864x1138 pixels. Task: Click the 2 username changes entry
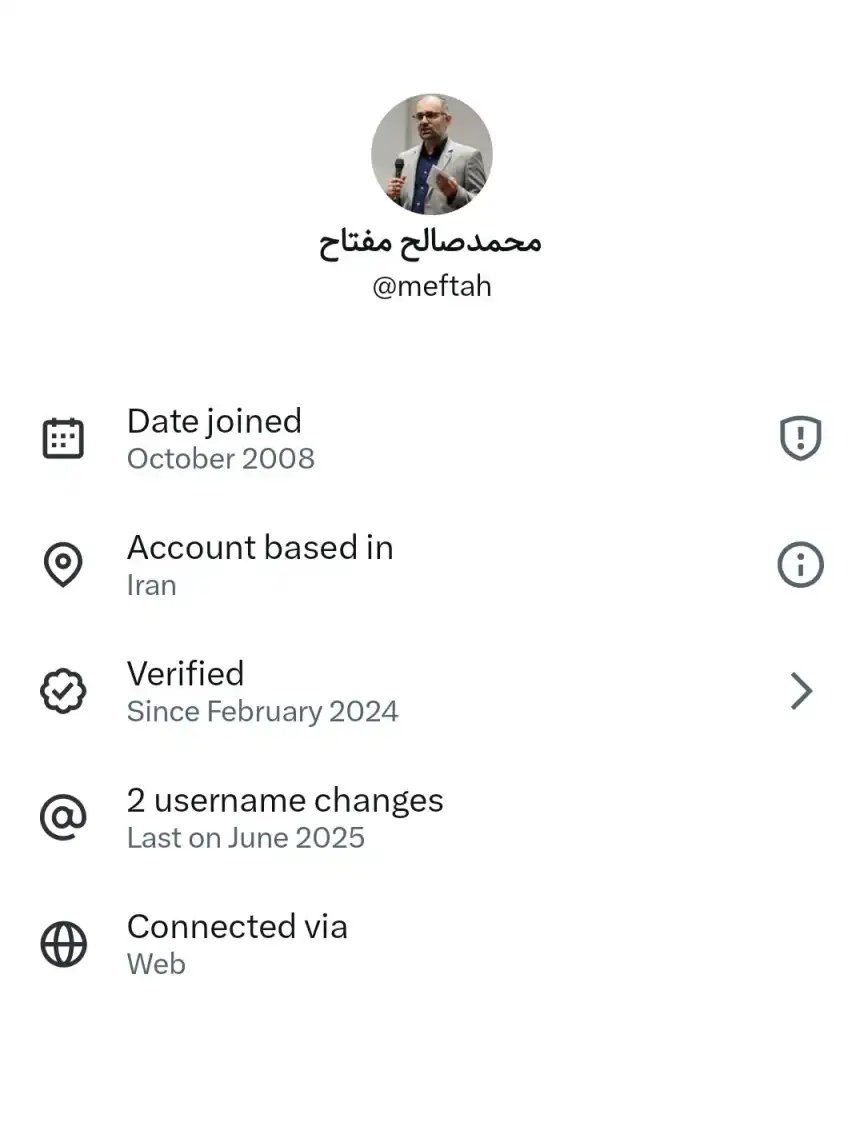(285, 799)
